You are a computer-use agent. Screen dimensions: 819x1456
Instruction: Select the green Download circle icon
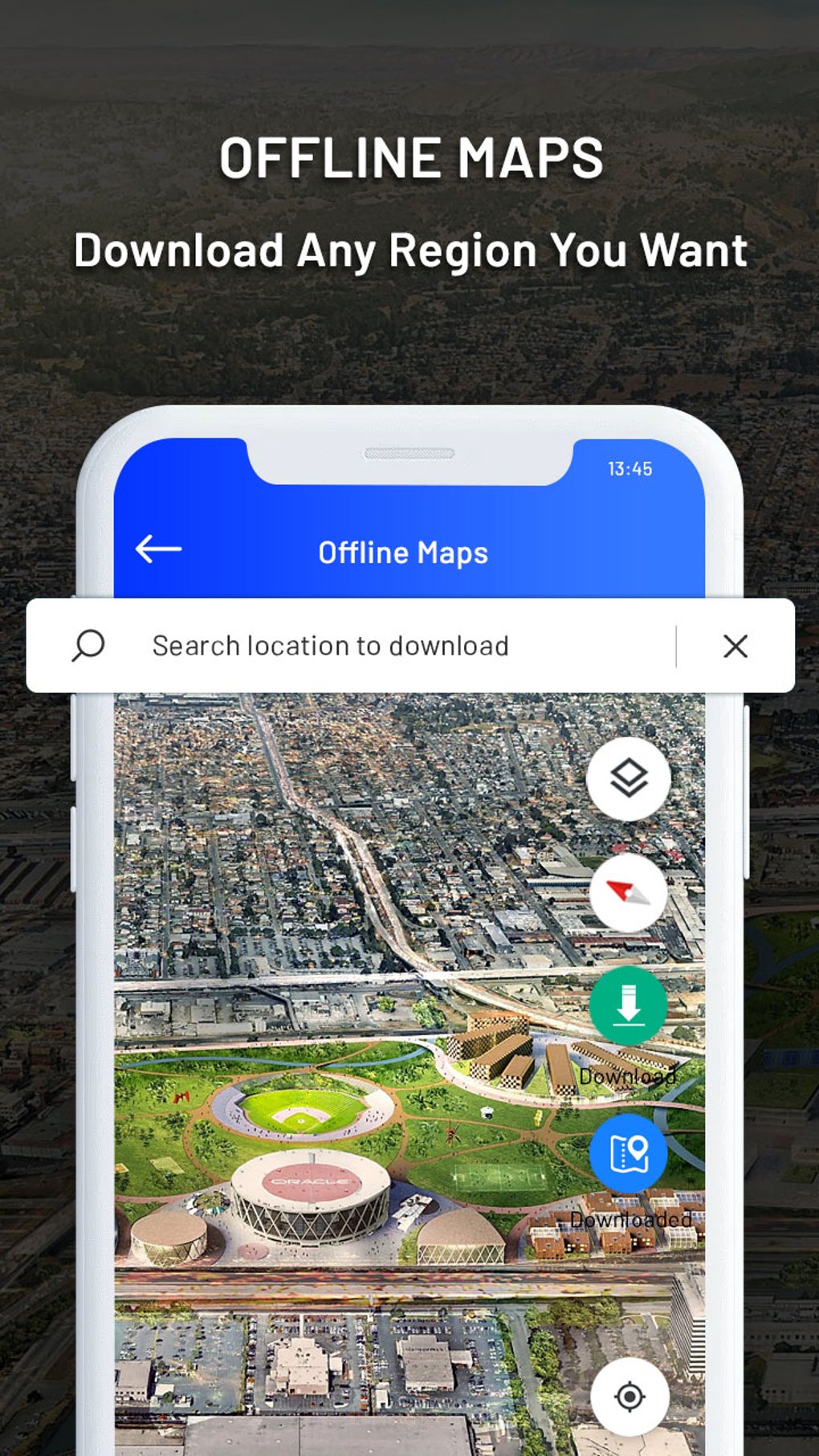[629, 1006]
